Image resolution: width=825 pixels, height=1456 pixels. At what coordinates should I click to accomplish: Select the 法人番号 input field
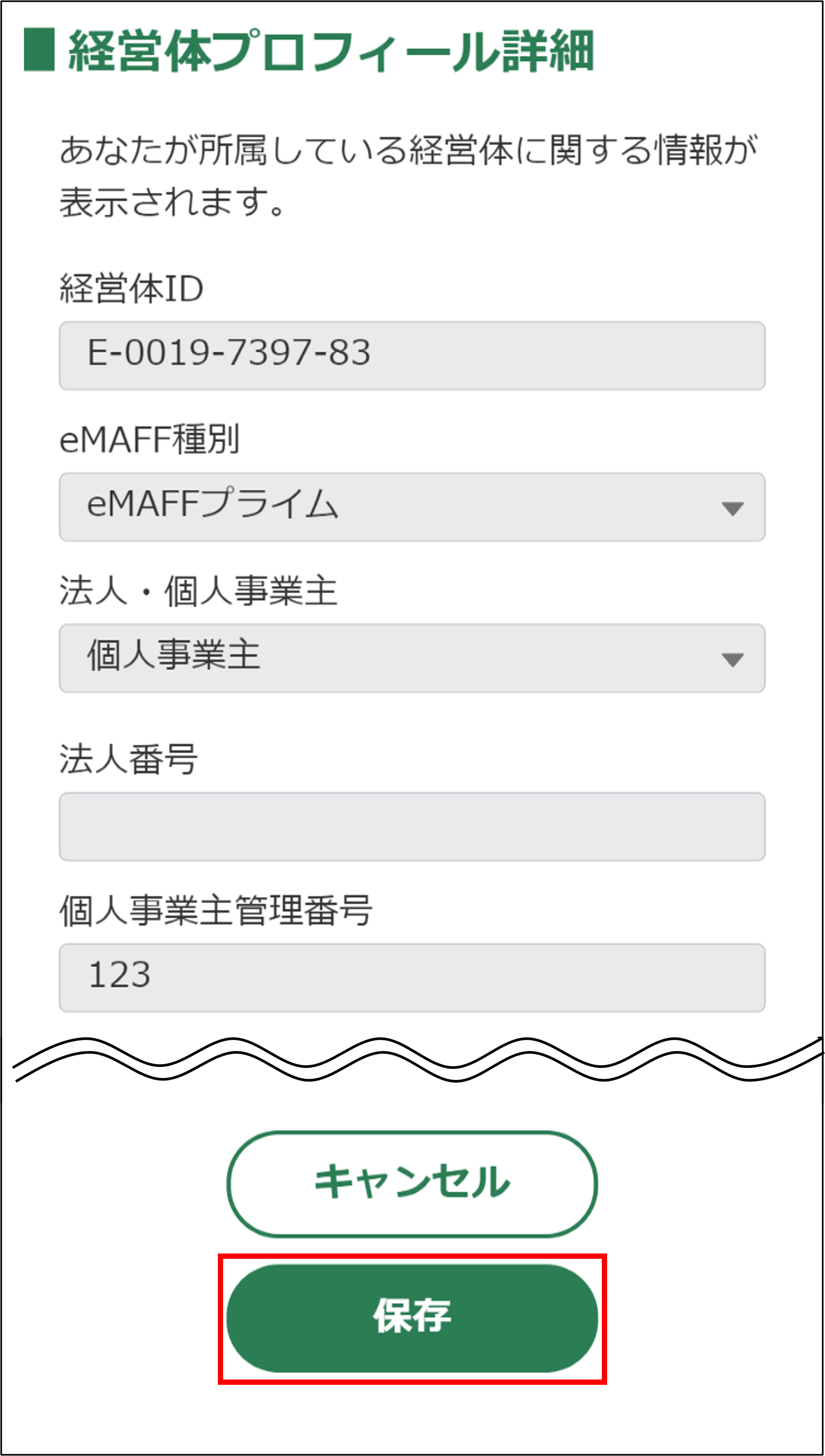[412, 826]
